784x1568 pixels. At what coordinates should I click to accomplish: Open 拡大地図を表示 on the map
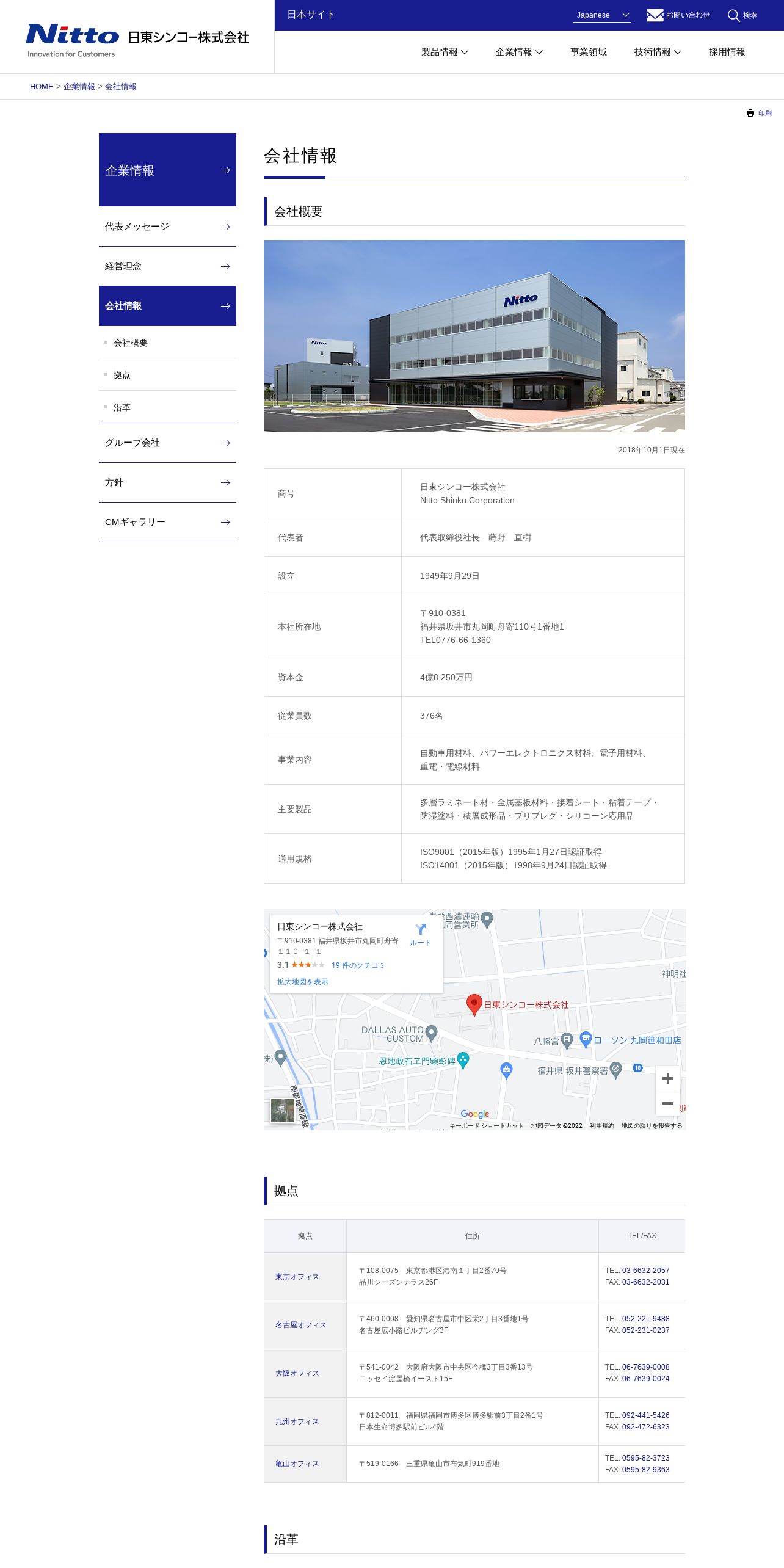[x=302, y=982]
